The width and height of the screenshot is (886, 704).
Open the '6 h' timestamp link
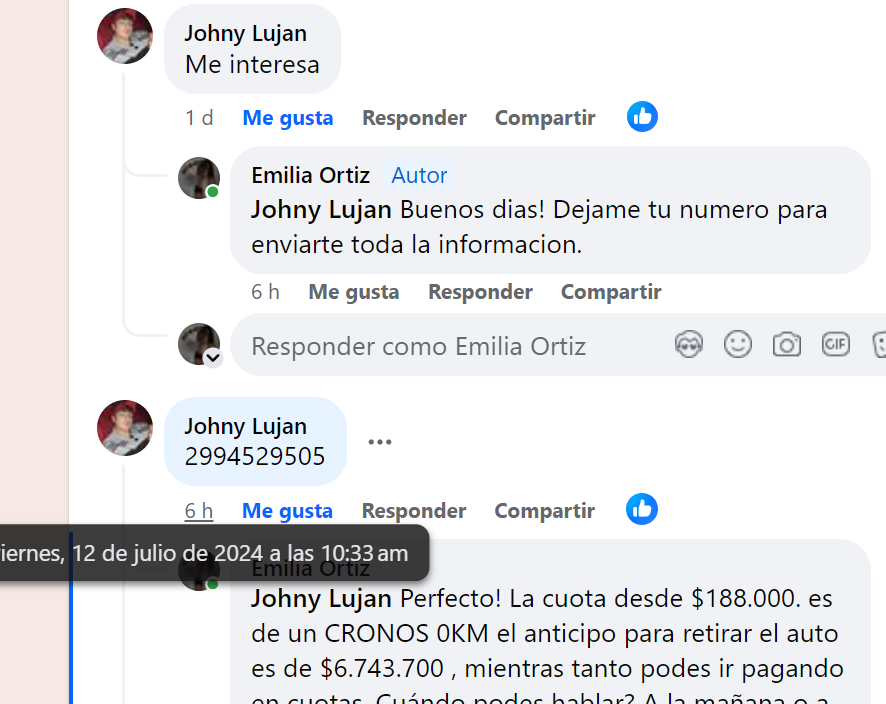click(199, 511)
